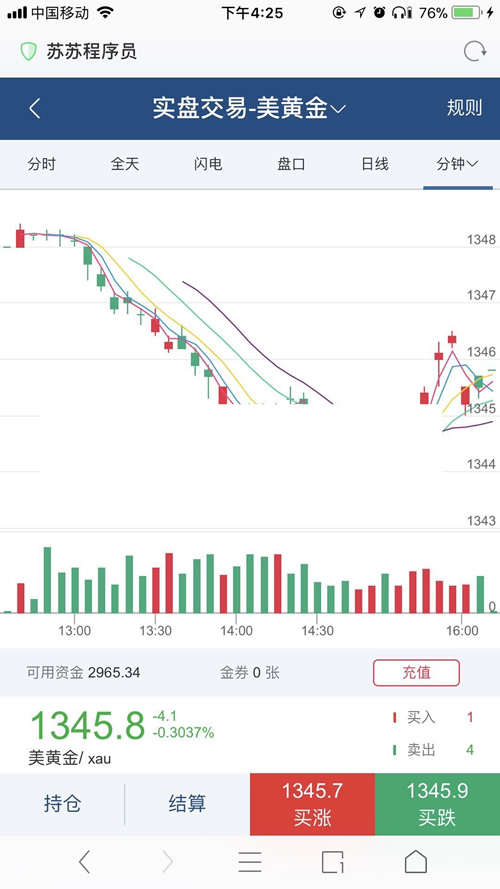Reload the page with the refresh icon
This screenshot has height=889, width=500.
pos(475,52)
